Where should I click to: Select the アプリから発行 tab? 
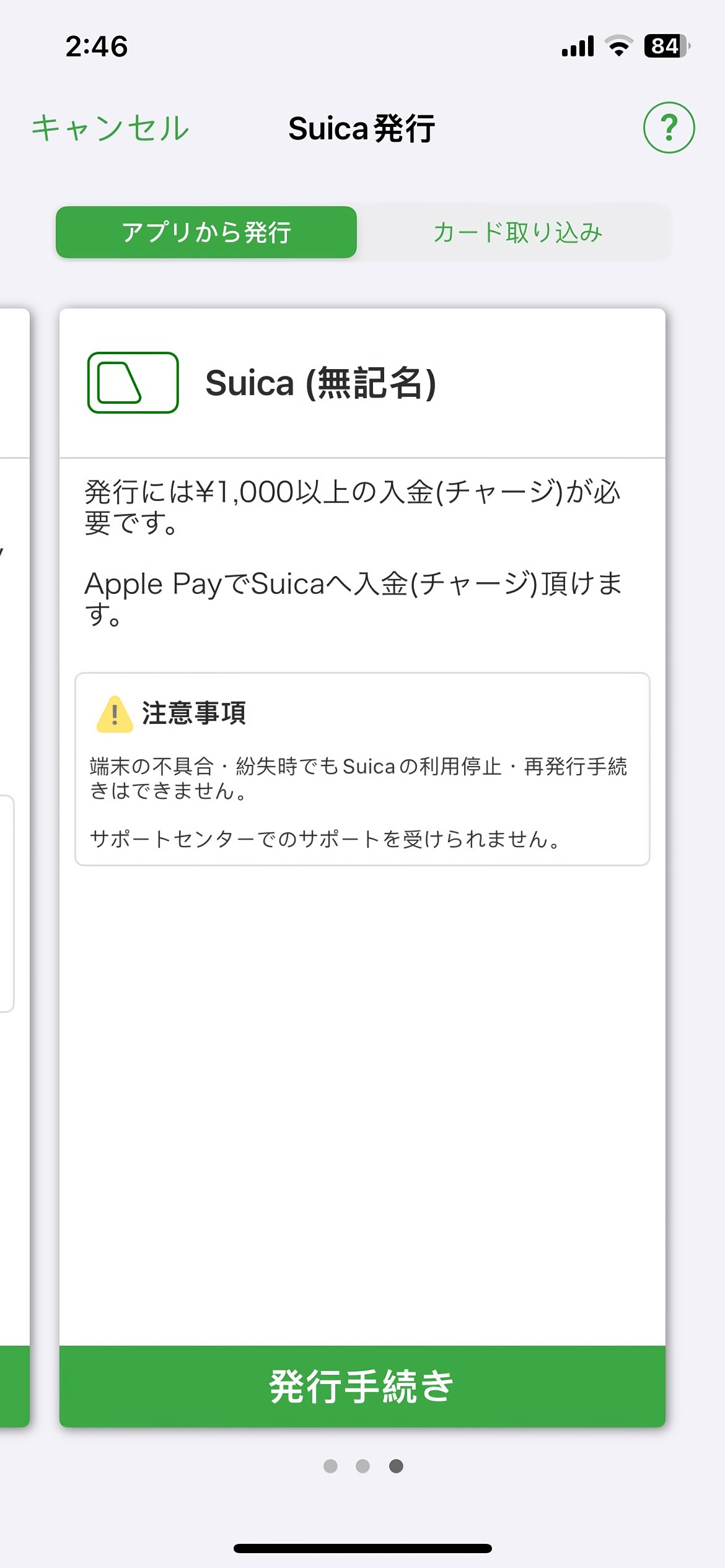207,233
